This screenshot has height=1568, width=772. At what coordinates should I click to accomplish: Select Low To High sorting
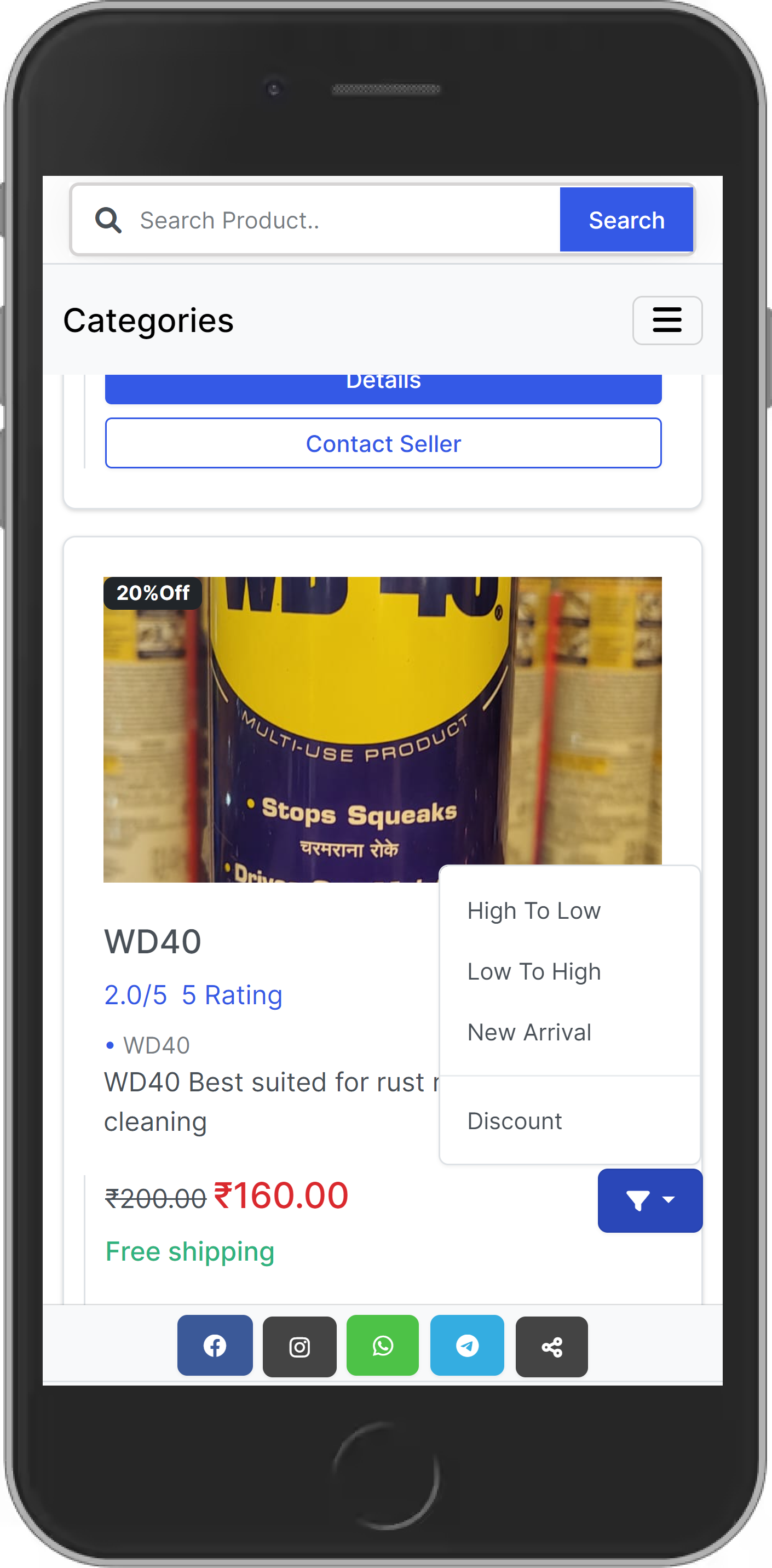(x=533, y=971)
